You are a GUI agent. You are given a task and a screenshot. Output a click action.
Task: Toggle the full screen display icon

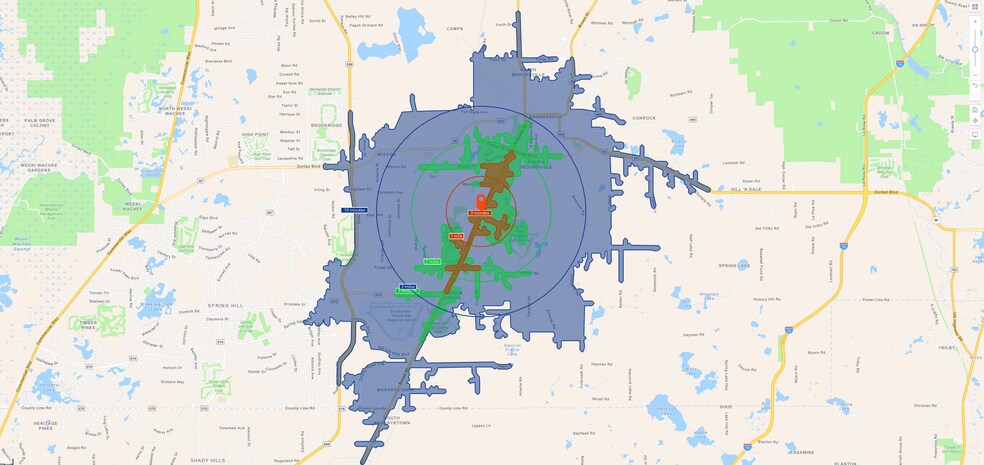click(975, 134)
